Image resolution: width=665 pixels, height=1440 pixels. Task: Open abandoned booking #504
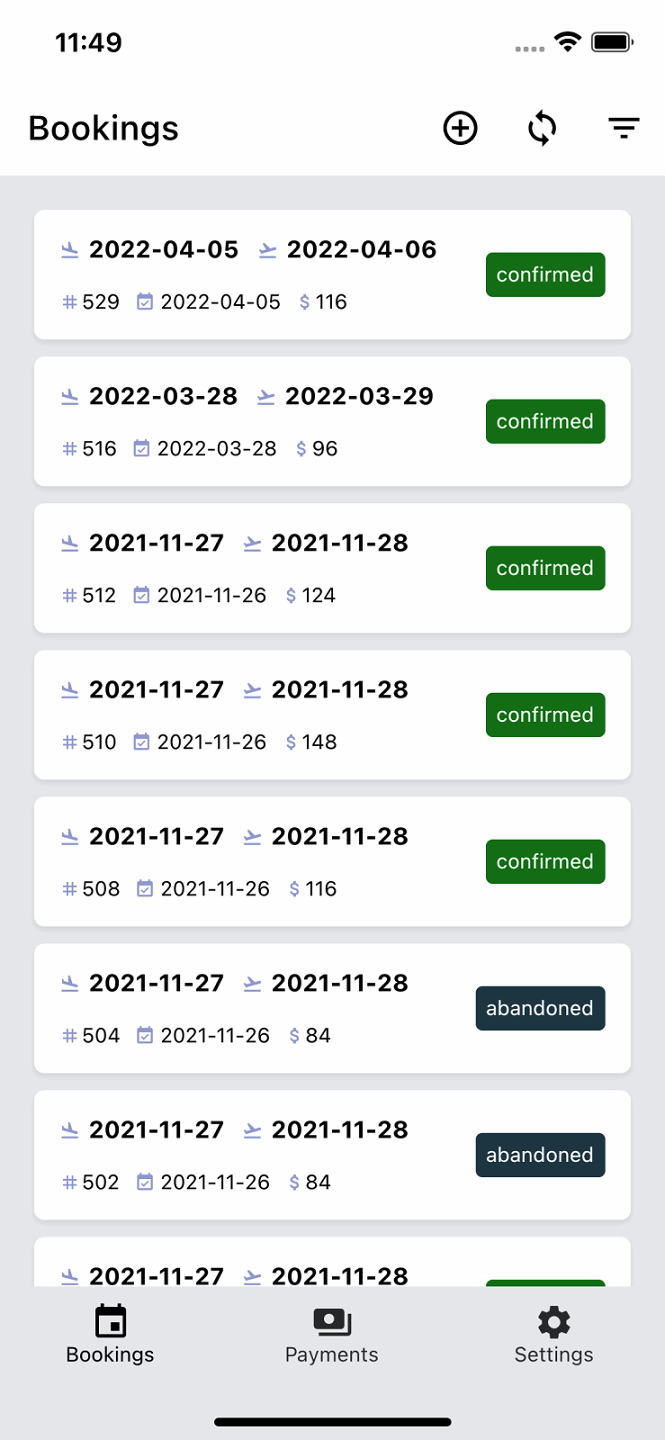tap(332, 1008)
